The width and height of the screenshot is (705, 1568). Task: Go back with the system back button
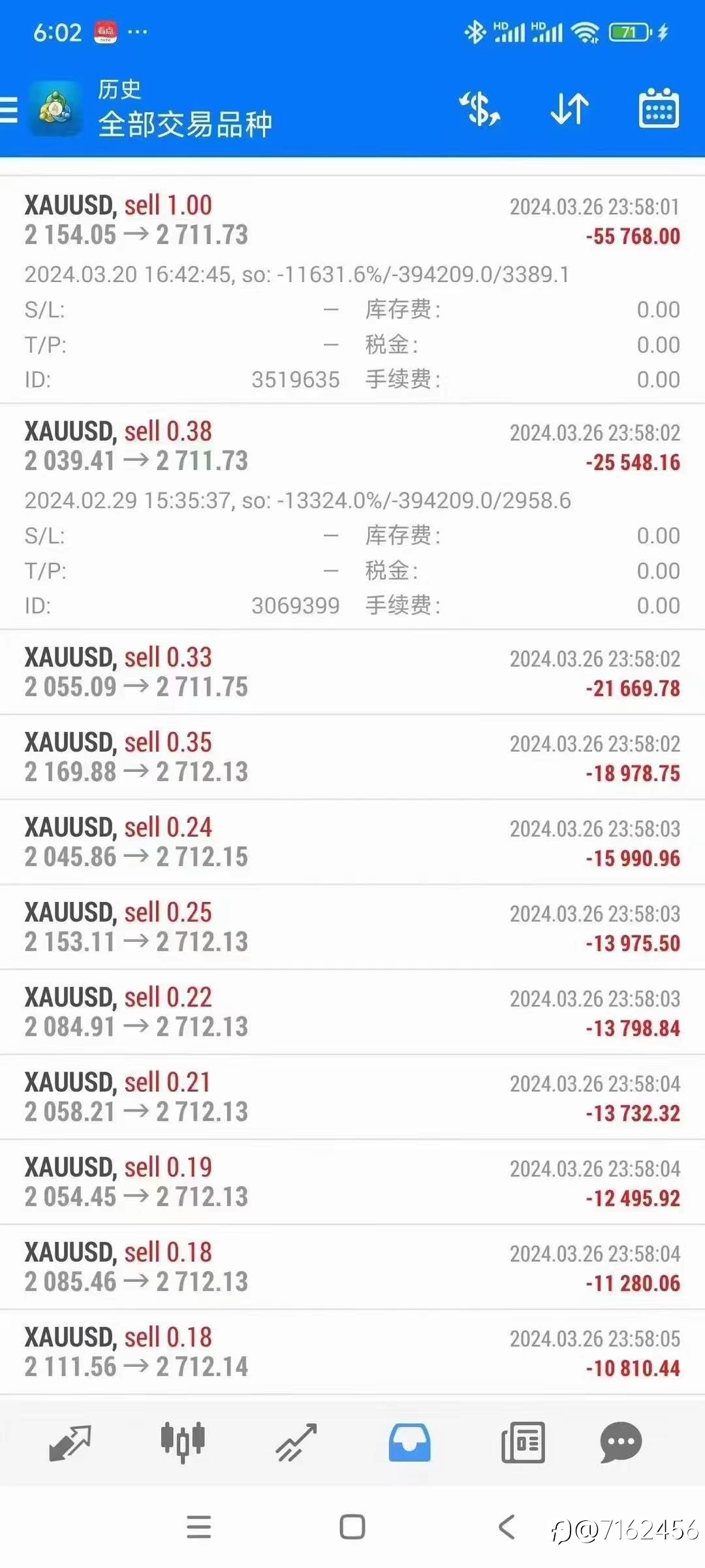(507, 1527)
